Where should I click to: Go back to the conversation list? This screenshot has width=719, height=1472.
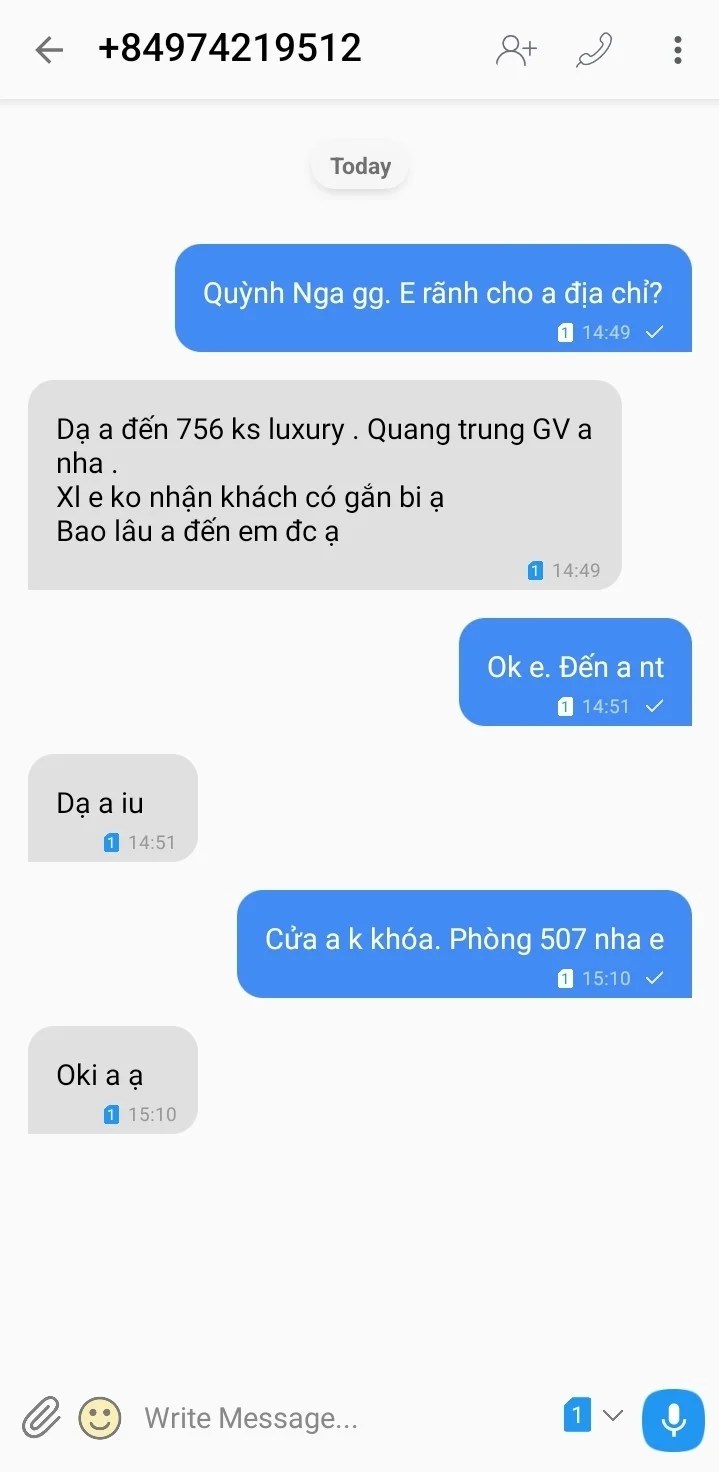pos(48,50)
